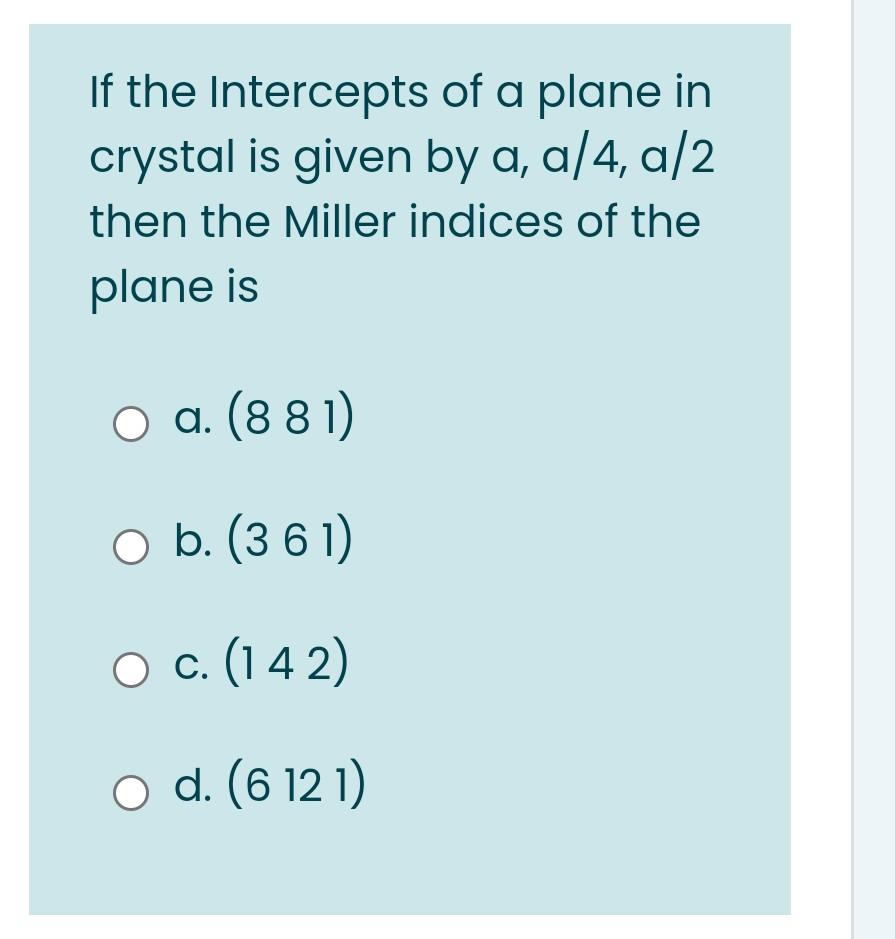Mark option d. (6 12 1)

(131, 791)
